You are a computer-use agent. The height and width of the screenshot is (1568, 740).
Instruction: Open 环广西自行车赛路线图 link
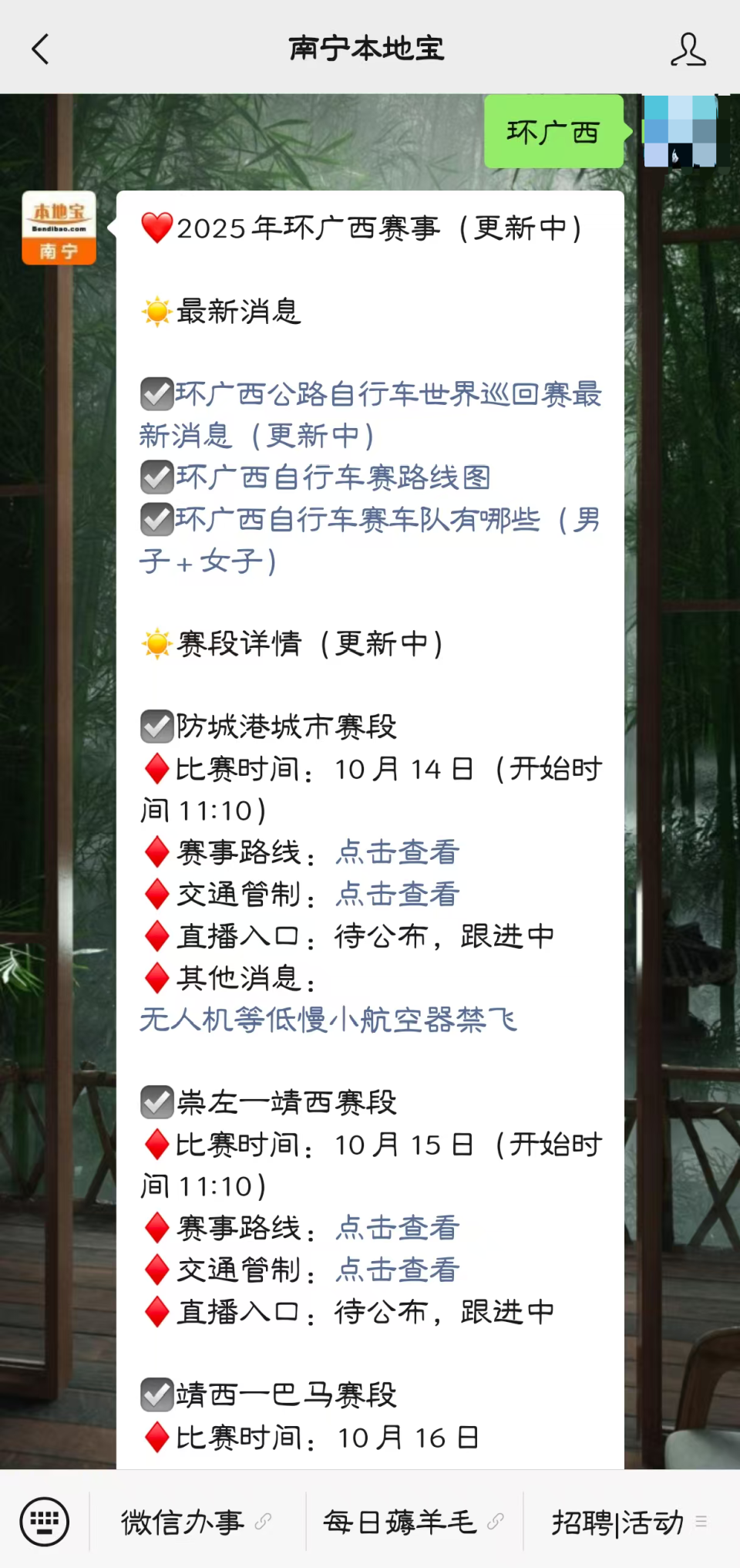333,478
